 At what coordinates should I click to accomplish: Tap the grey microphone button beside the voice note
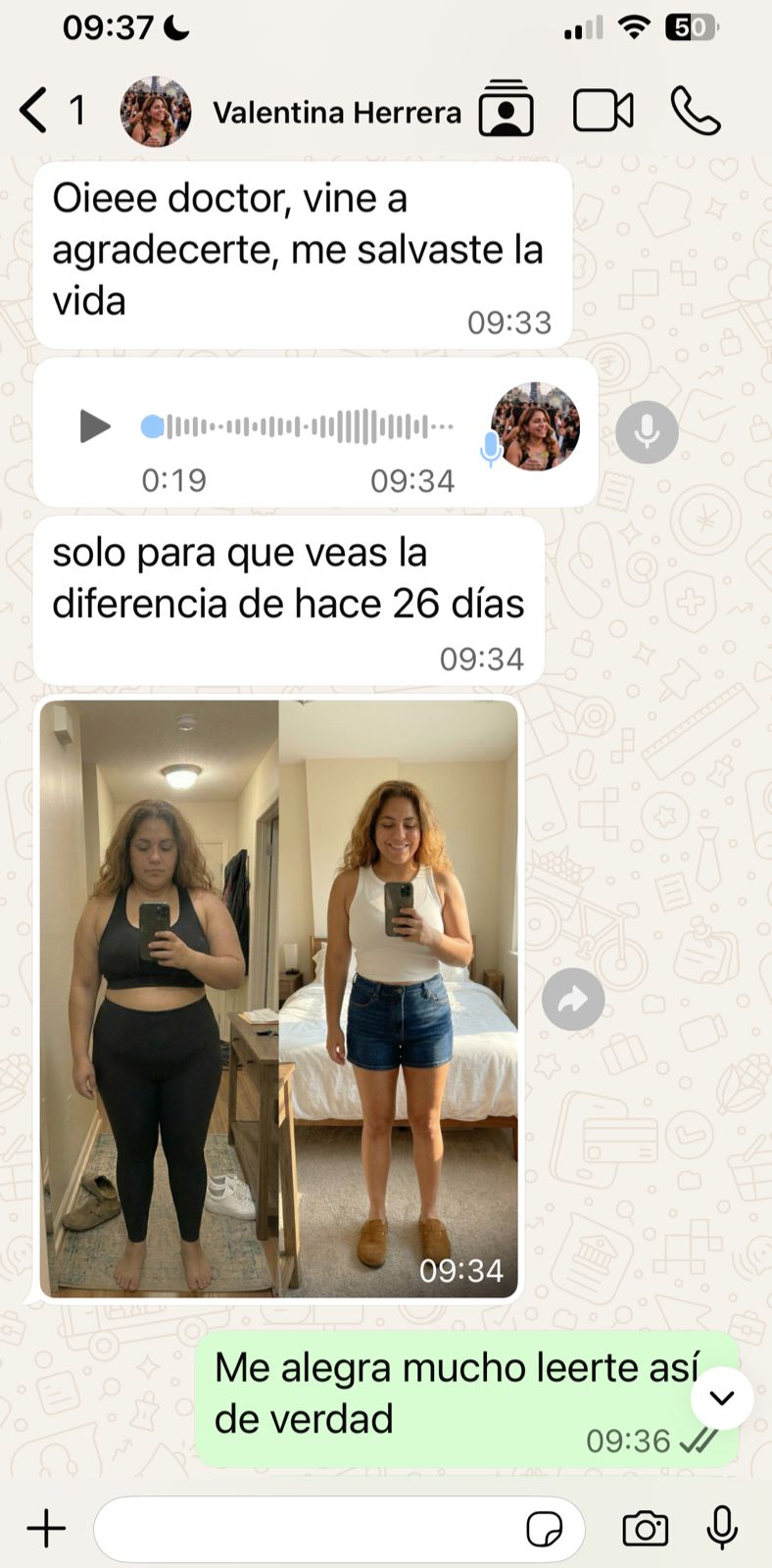647,431
